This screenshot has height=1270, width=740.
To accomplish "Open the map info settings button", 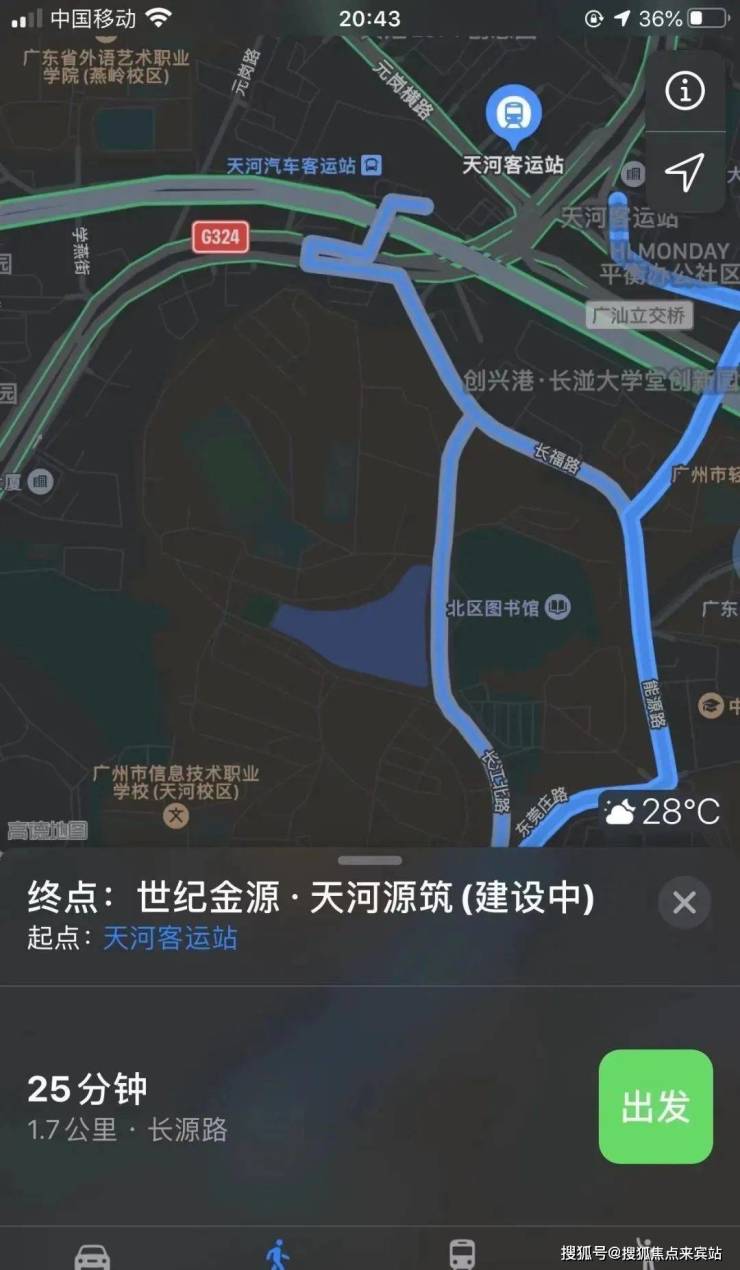I will coord(685,92).
